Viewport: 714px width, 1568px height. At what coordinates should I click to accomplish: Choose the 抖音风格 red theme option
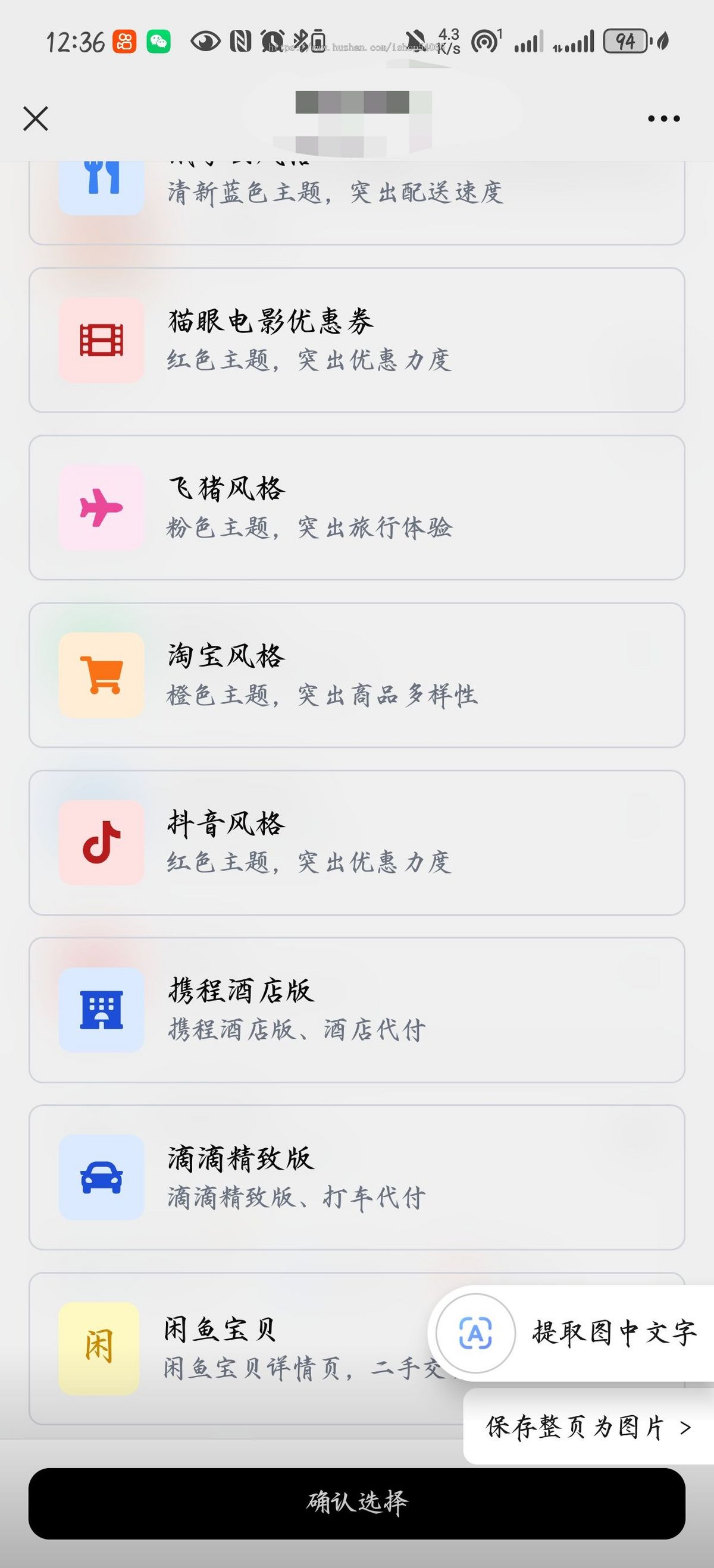click(357, 842)
